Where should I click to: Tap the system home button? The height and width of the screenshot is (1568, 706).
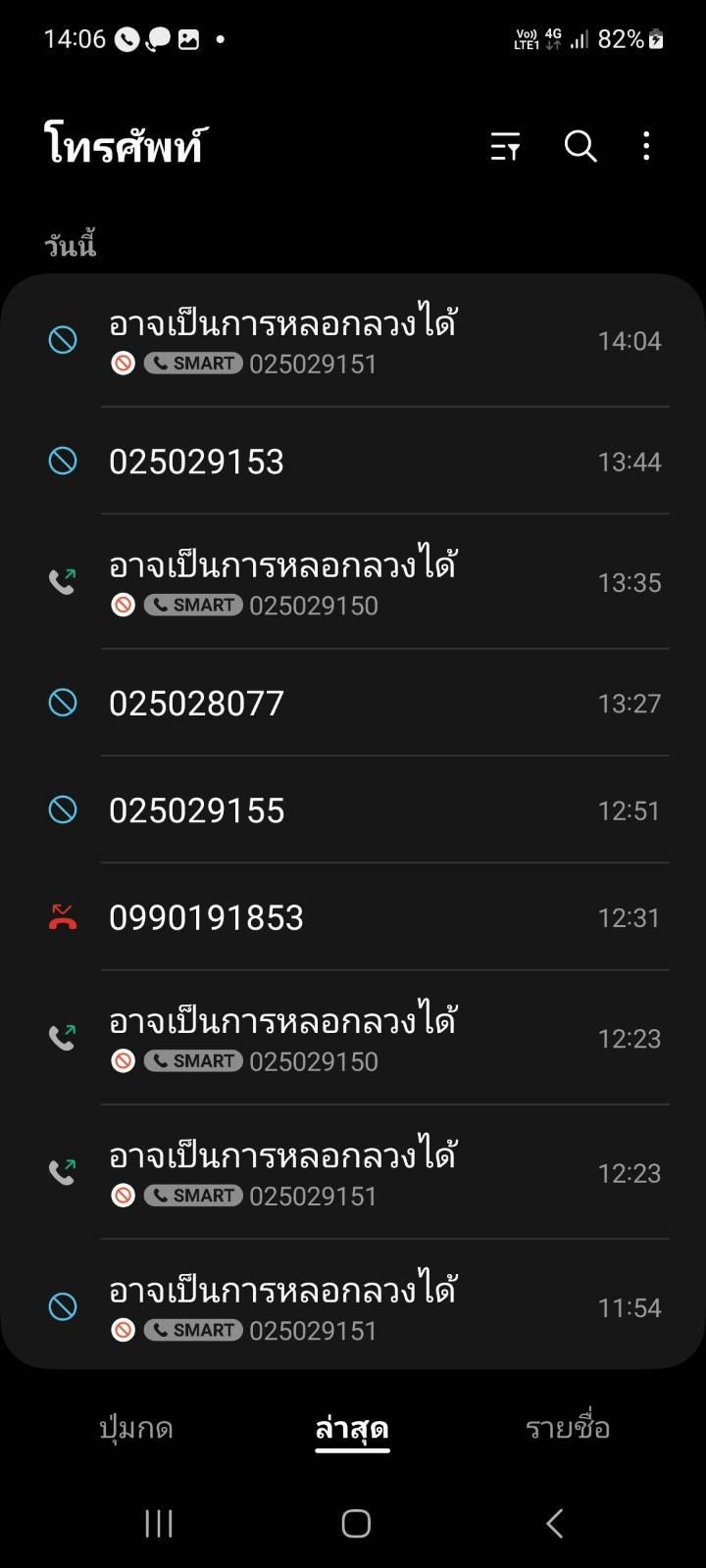point(355,1523)
